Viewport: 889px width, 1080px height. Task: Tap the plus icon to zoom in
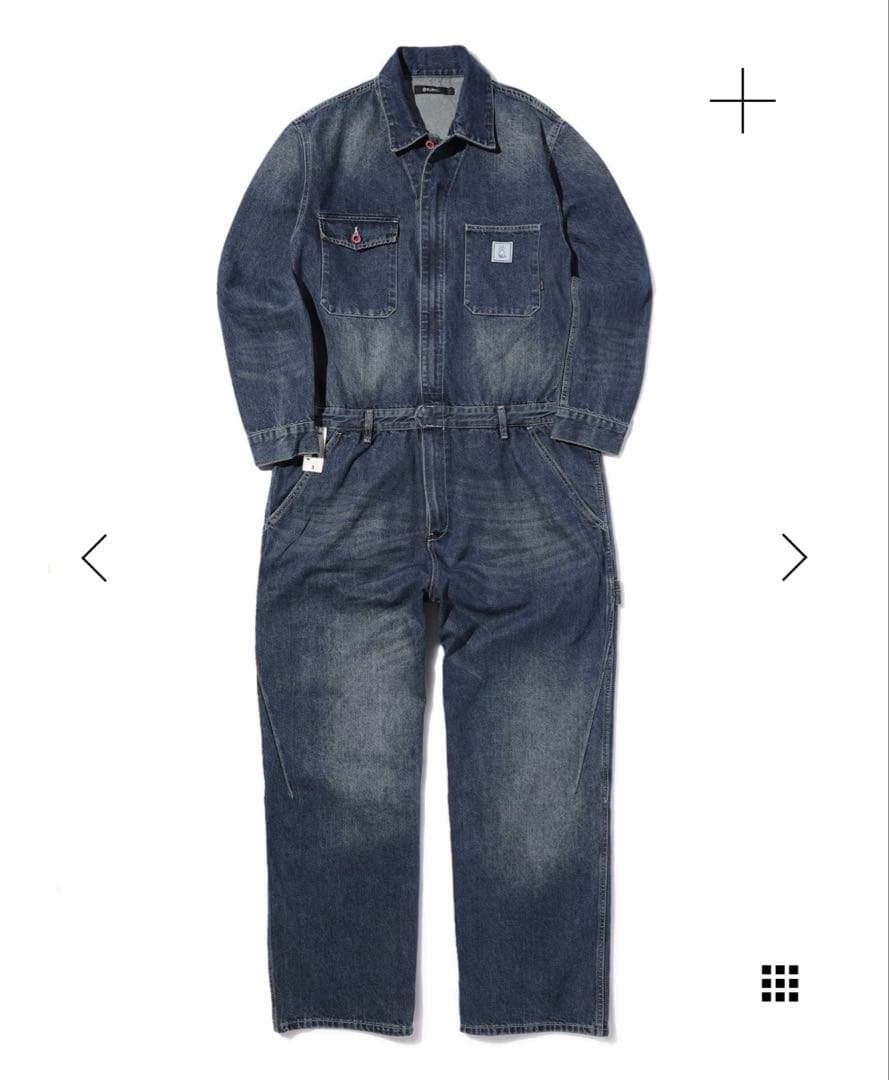pos(742,100)
